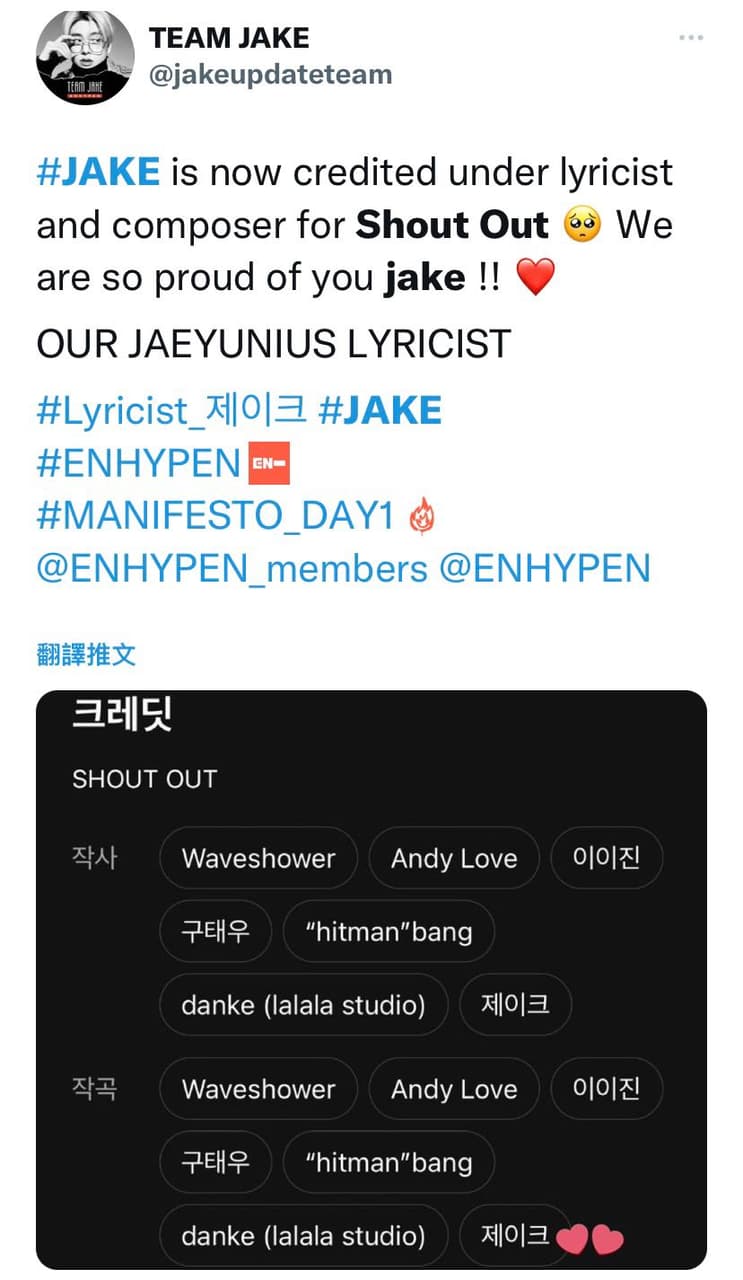
Task: Open the @jakeupdateteam account handle
Action: coord(270,74)
